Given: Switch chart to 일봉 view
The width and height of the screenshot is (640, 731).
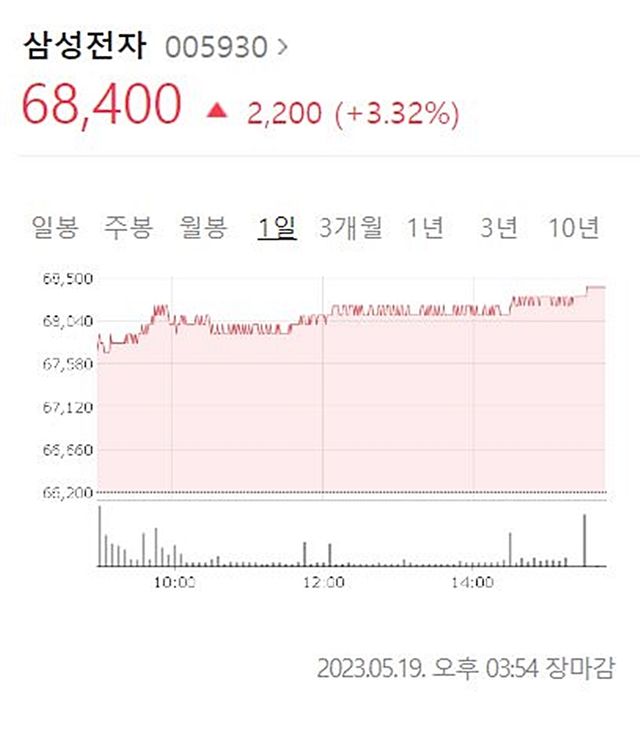Looking at the screenshot, I should pos(55,227).
